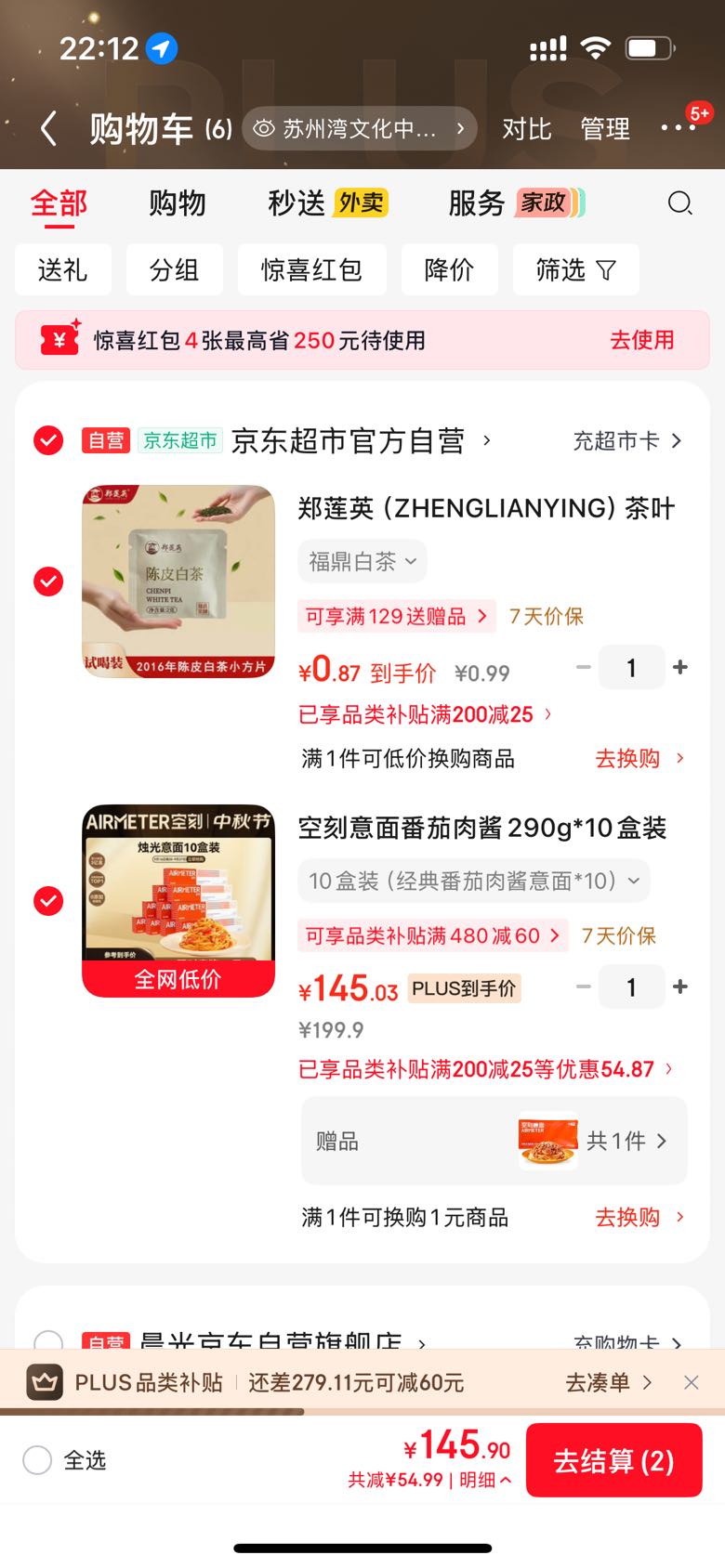Open the 管理 cart management option
The image size is (725, 1568).
(x=605, y=128)
